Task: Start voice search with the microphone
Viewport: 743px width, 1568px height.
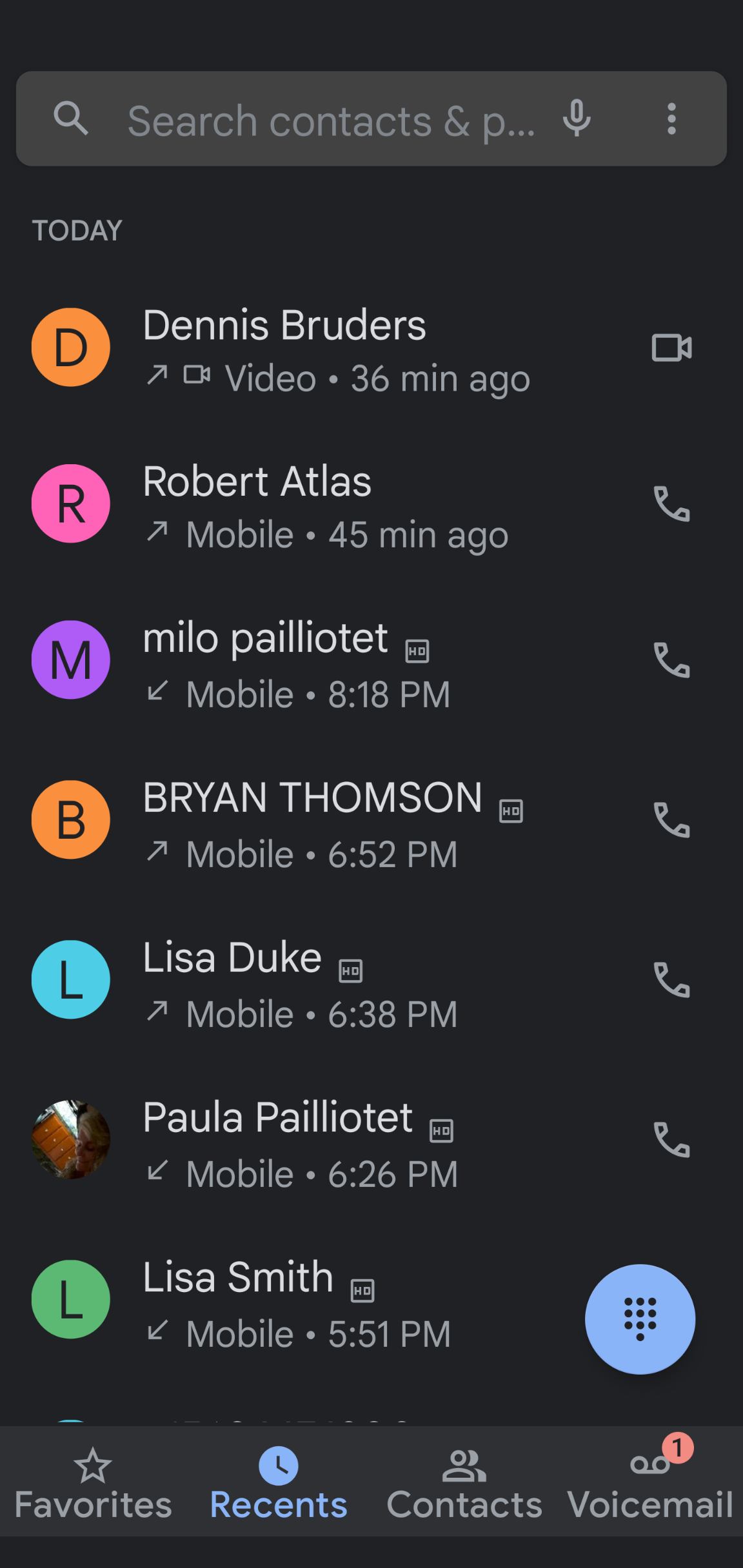Action: click(x=577, y=119)
